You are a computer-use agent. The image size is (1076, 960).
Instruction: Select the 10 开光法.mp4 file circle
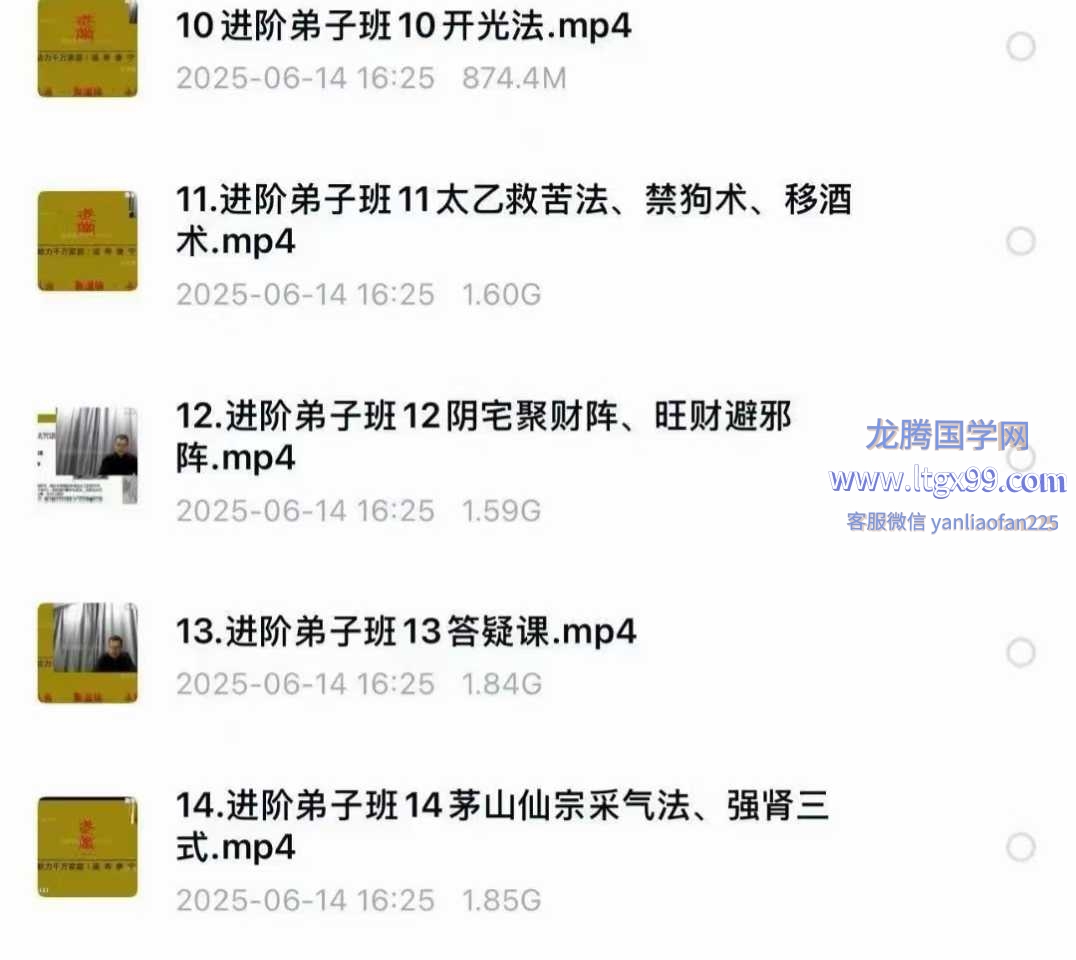click(1020, 47)
